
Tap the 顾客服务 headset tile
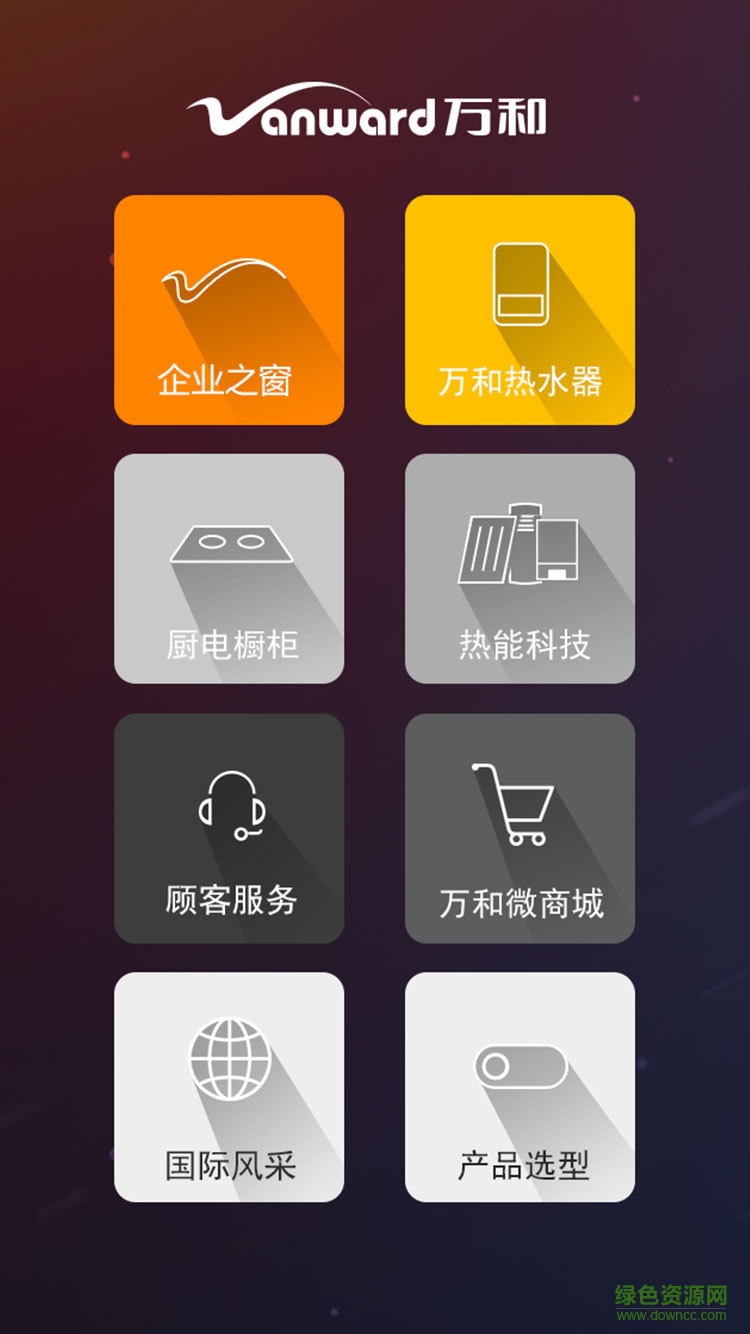click(229, 828)
